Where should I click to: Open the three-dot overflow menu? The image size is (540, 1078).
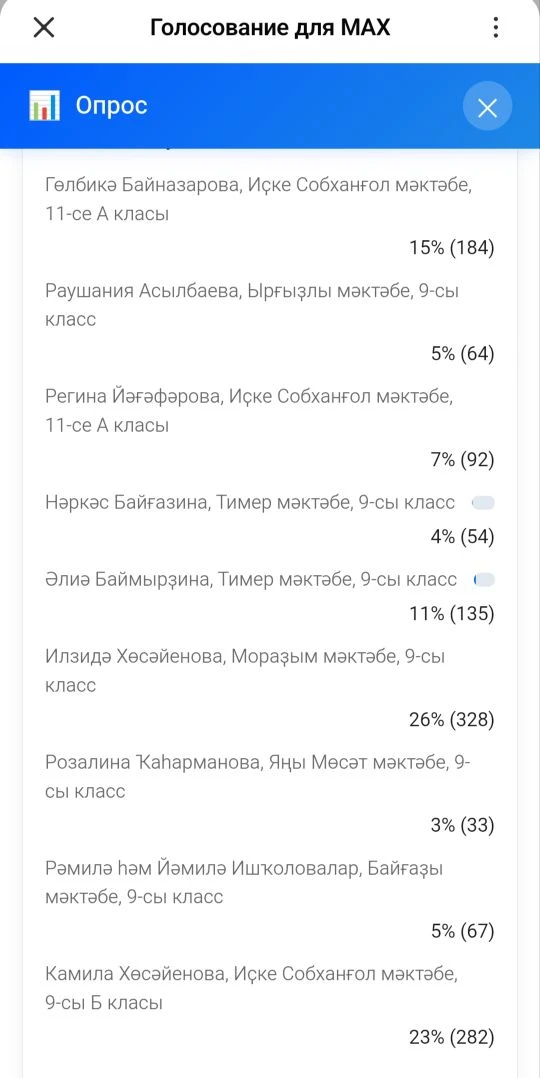[495, 28]
